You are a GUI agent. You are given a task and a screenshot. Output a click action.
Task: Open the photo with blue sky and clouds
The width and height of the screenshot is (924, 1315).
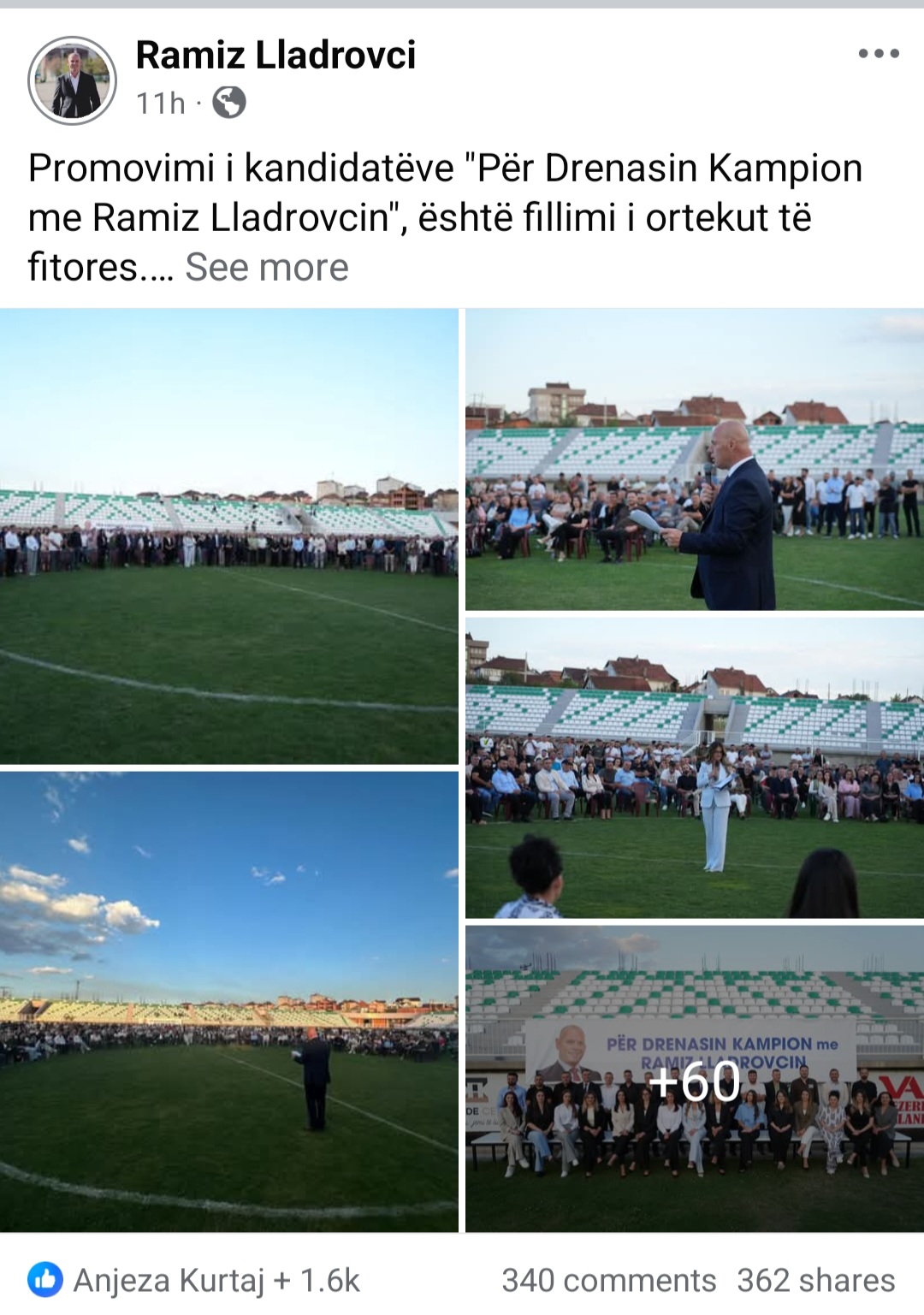click(229, 1001)
